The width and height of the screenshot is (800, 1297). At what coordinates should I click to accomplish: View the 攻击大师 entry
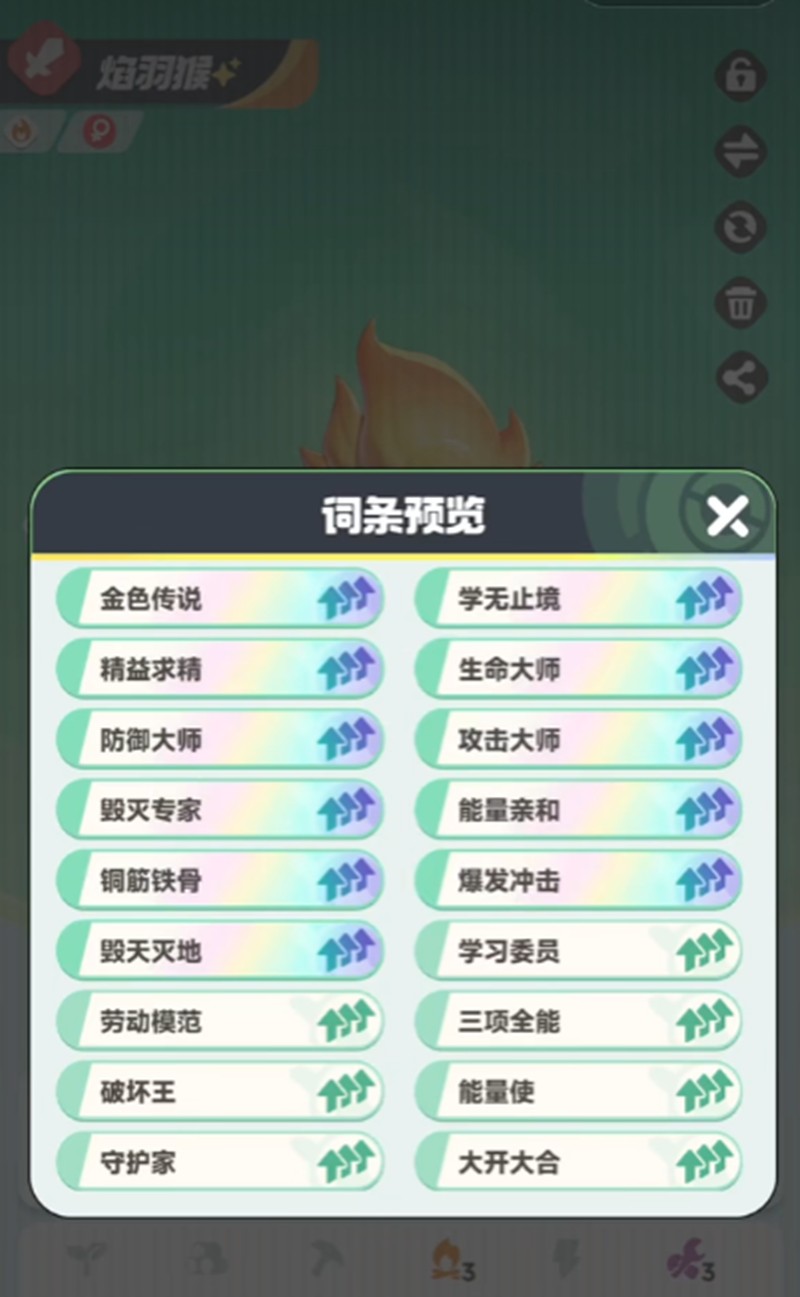click(x=578, y=740)
